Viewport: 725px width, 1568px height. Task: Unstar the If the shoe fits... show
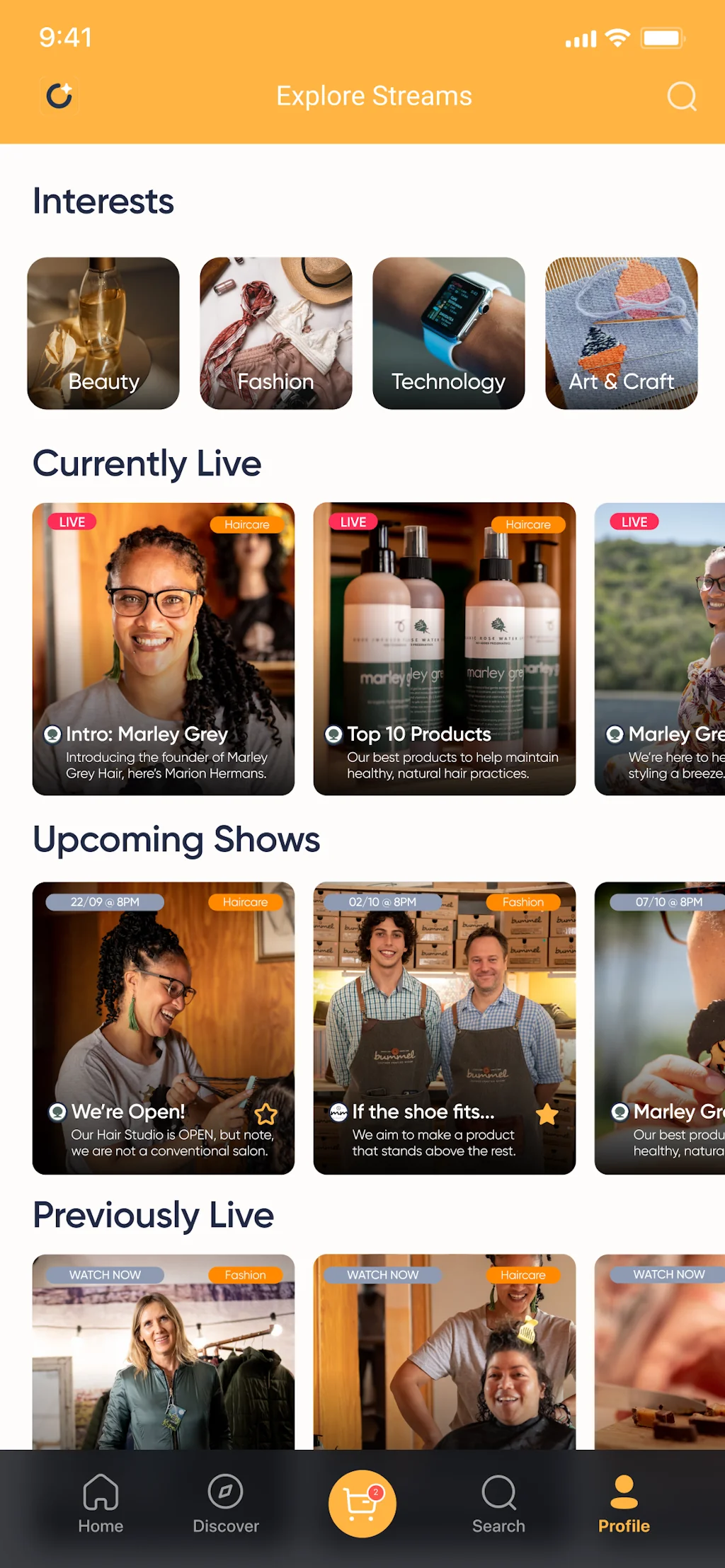click(x=547, y=1114)
